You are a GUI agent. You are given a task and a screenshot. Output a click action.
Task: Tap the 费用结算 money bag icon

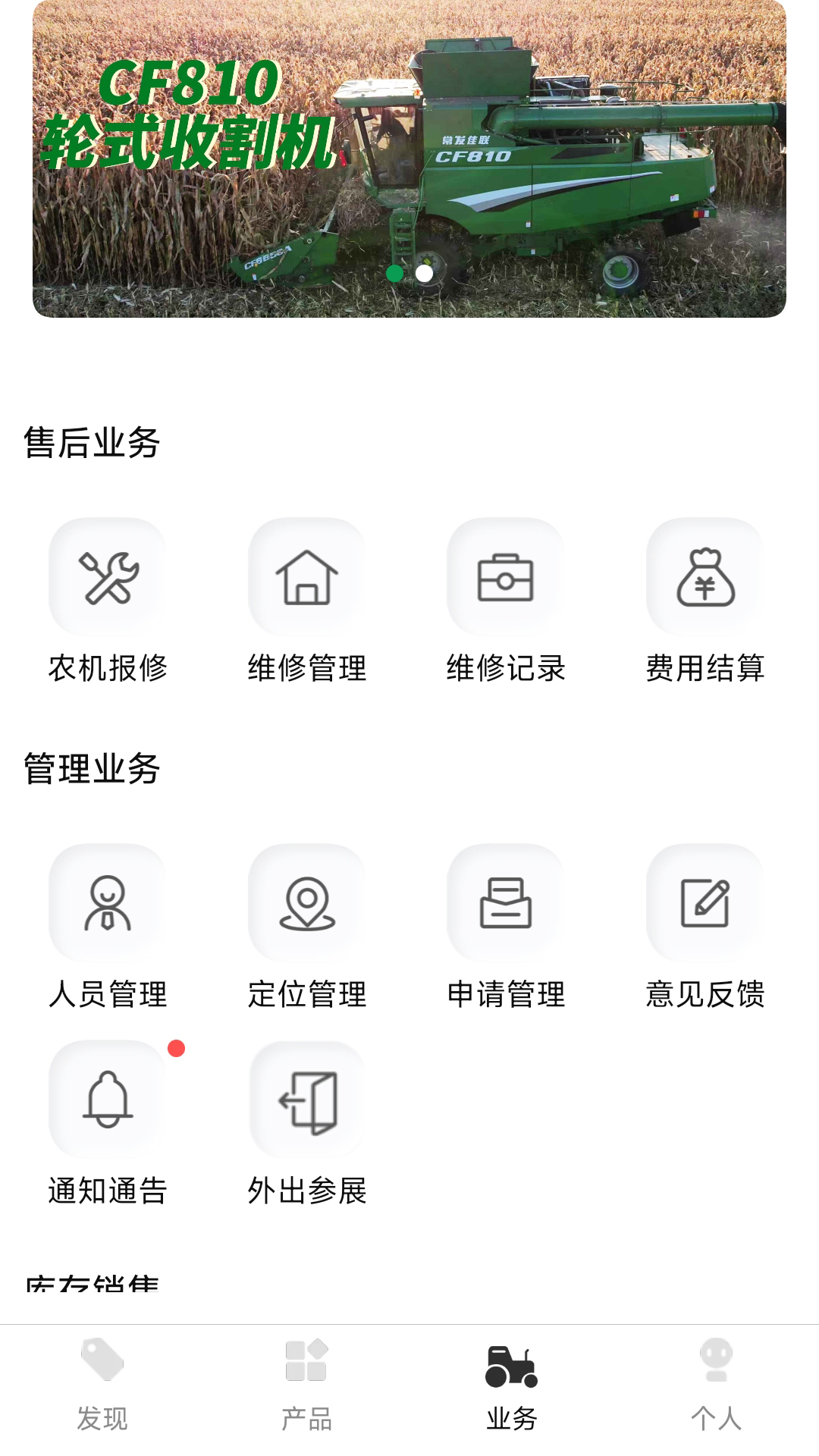pyautogui.click(x=704, y=577)
